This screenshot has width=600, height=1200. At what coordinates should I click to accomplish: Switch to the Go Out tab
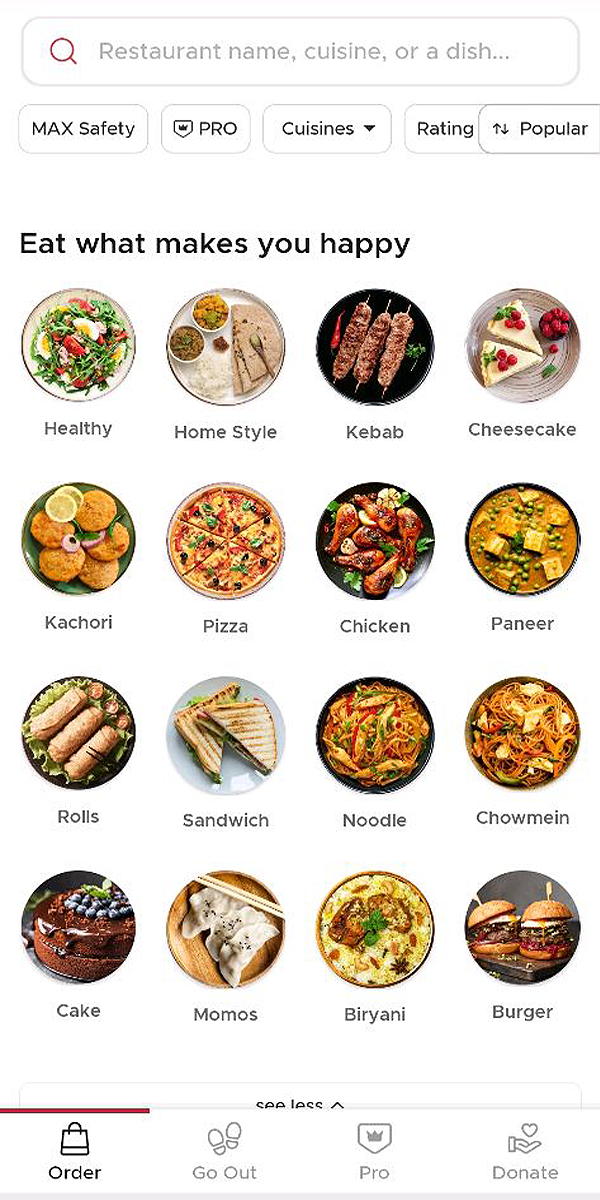click(x=225, y=1152)
